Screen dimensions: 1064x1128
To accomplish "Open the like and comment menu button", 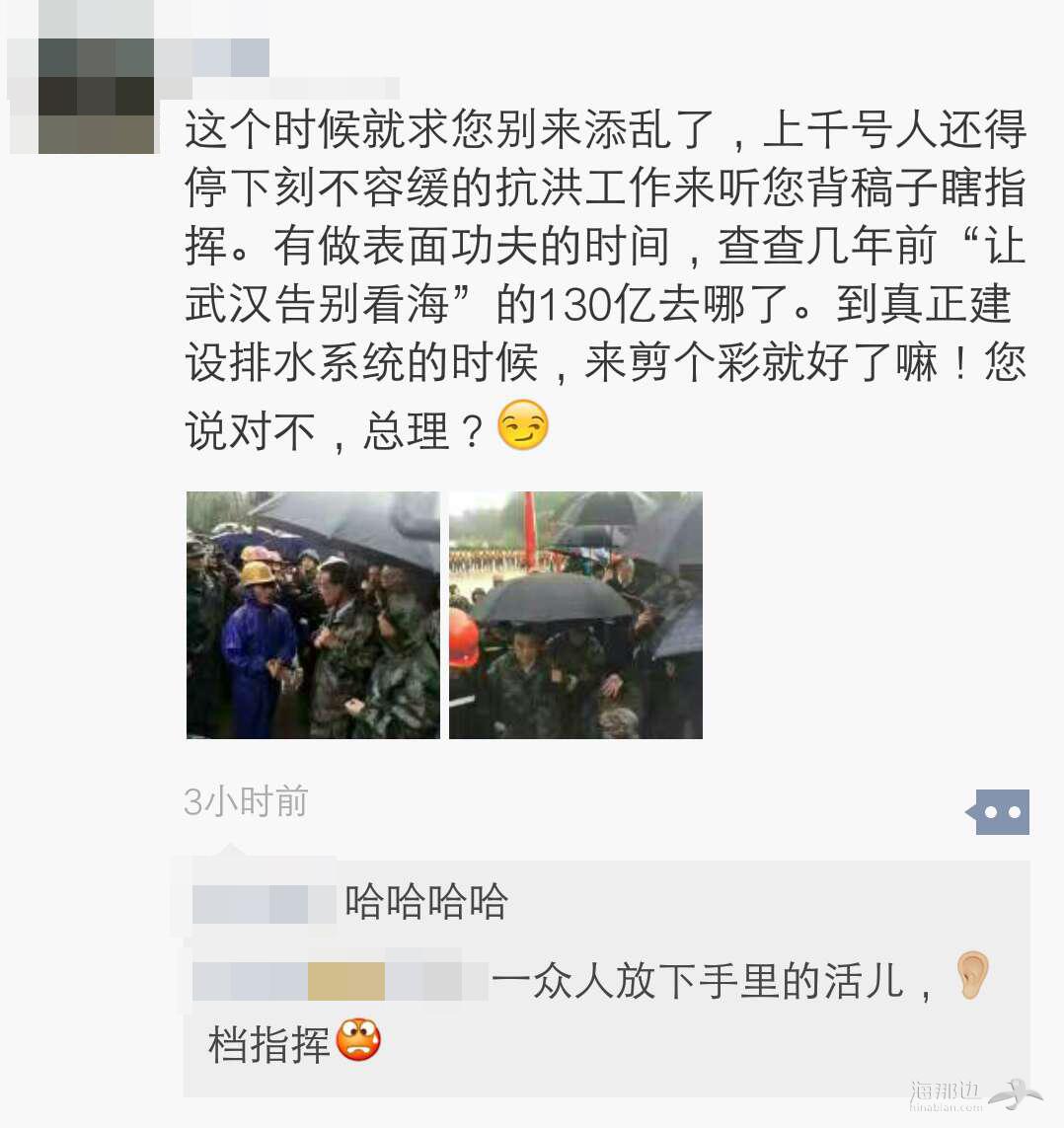I will click(x=1001, y=812).
